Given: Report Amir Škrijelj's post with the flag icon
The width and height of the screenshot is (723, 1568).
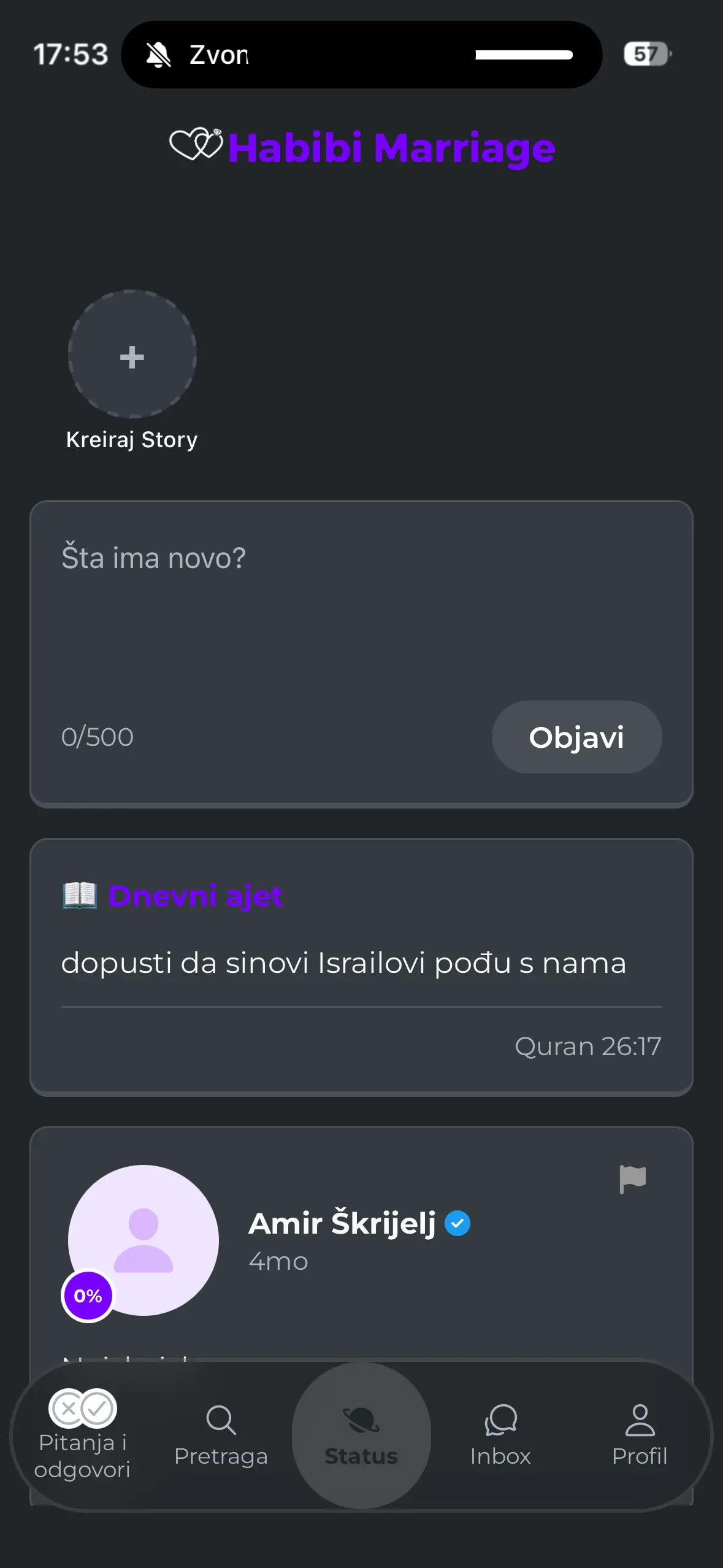Looking at the screenshot, I should tap(632, 1179).
